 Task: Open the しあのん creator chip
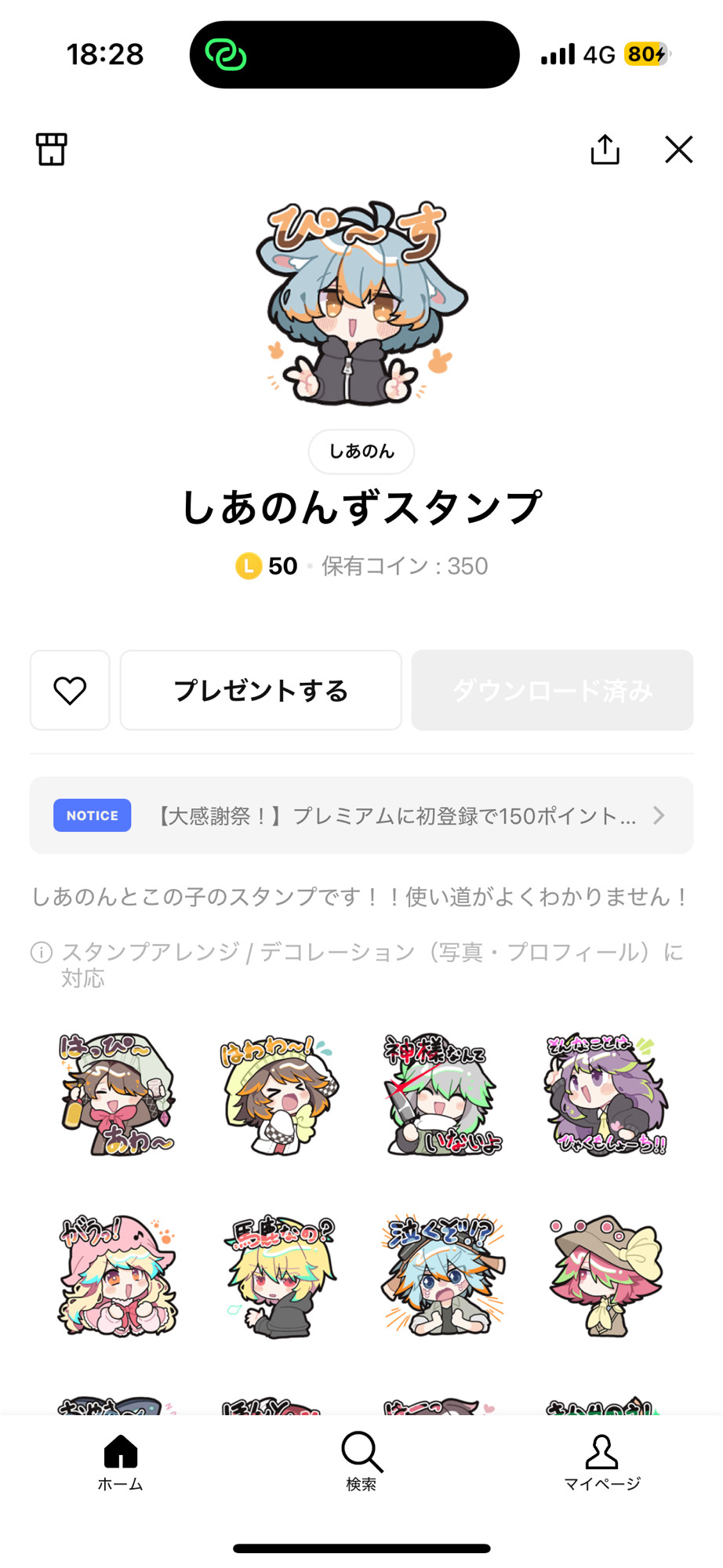[361, 452]
